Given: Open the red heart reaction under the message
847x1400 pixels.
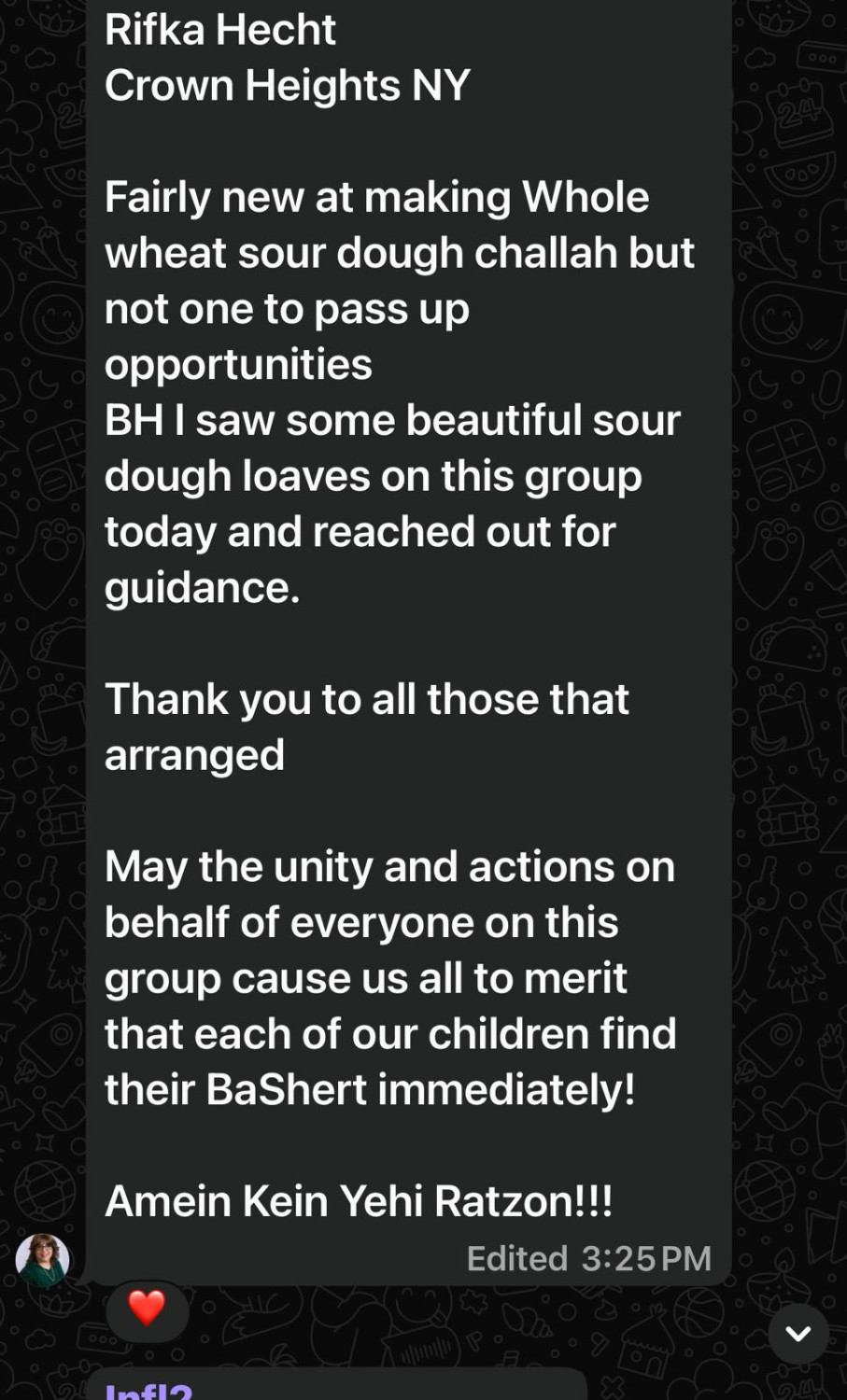Looking at the screenshot, I should tap(147, 1309).
